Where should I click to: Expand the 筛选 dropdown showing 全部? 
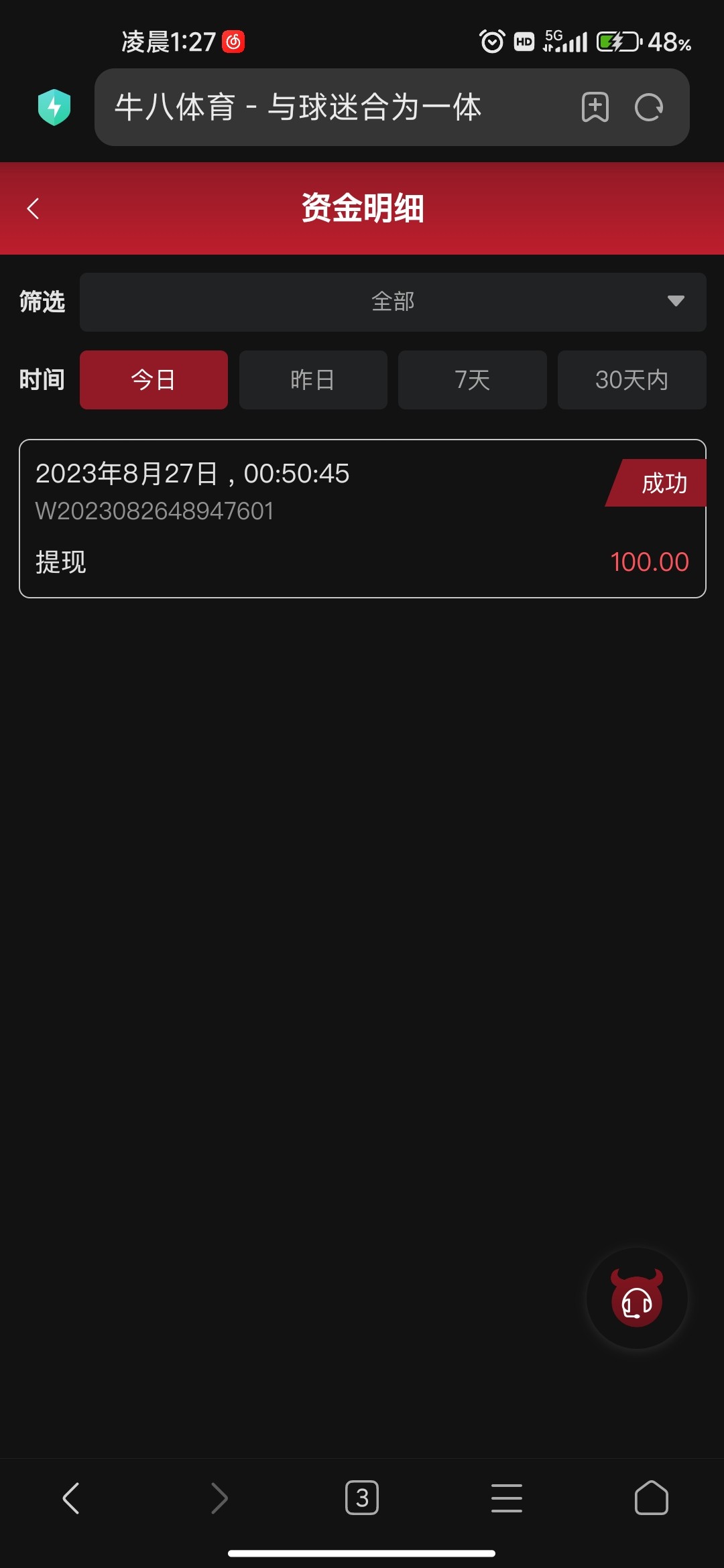(x=393, y=302)
